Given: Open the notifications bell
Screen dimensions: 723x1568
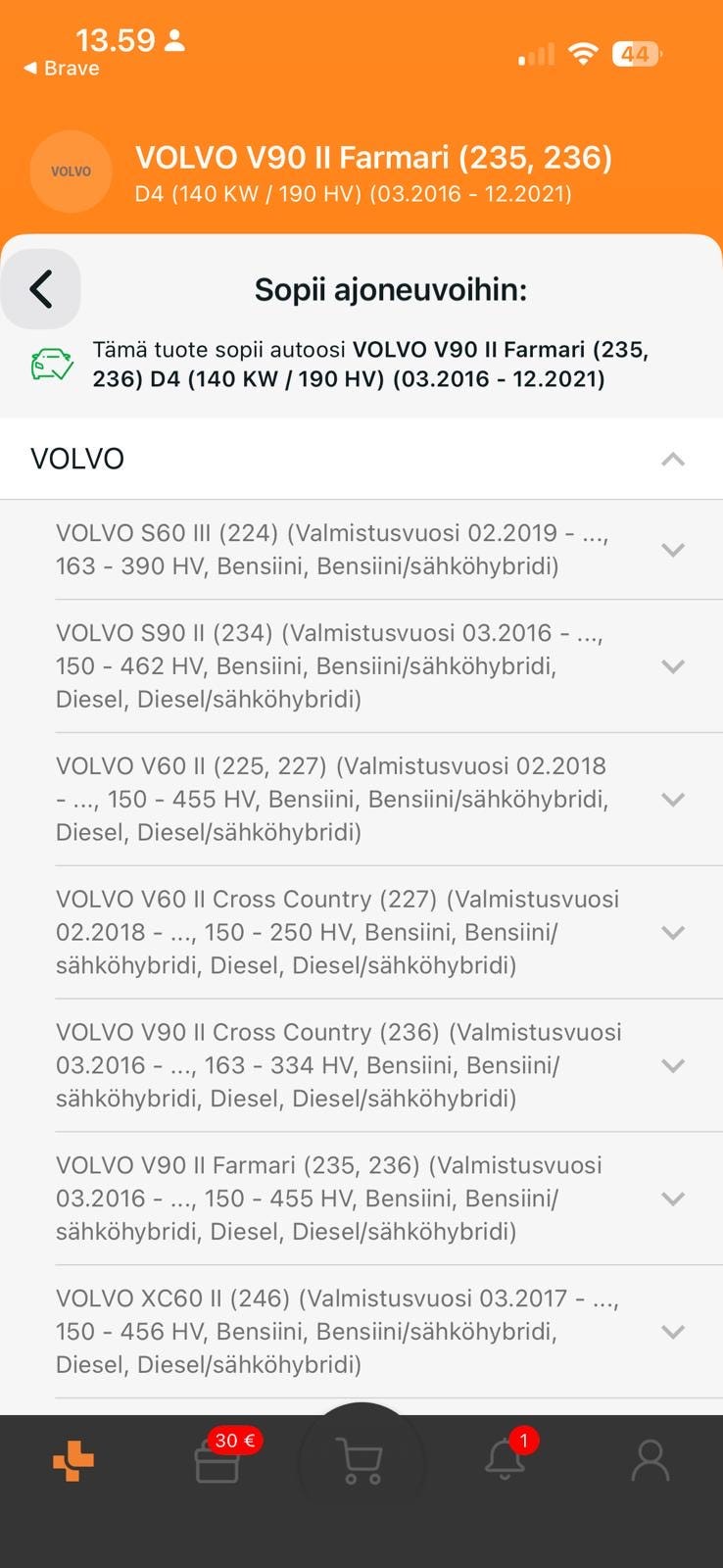Looking at the screenshot, I should pos(506,1459).
